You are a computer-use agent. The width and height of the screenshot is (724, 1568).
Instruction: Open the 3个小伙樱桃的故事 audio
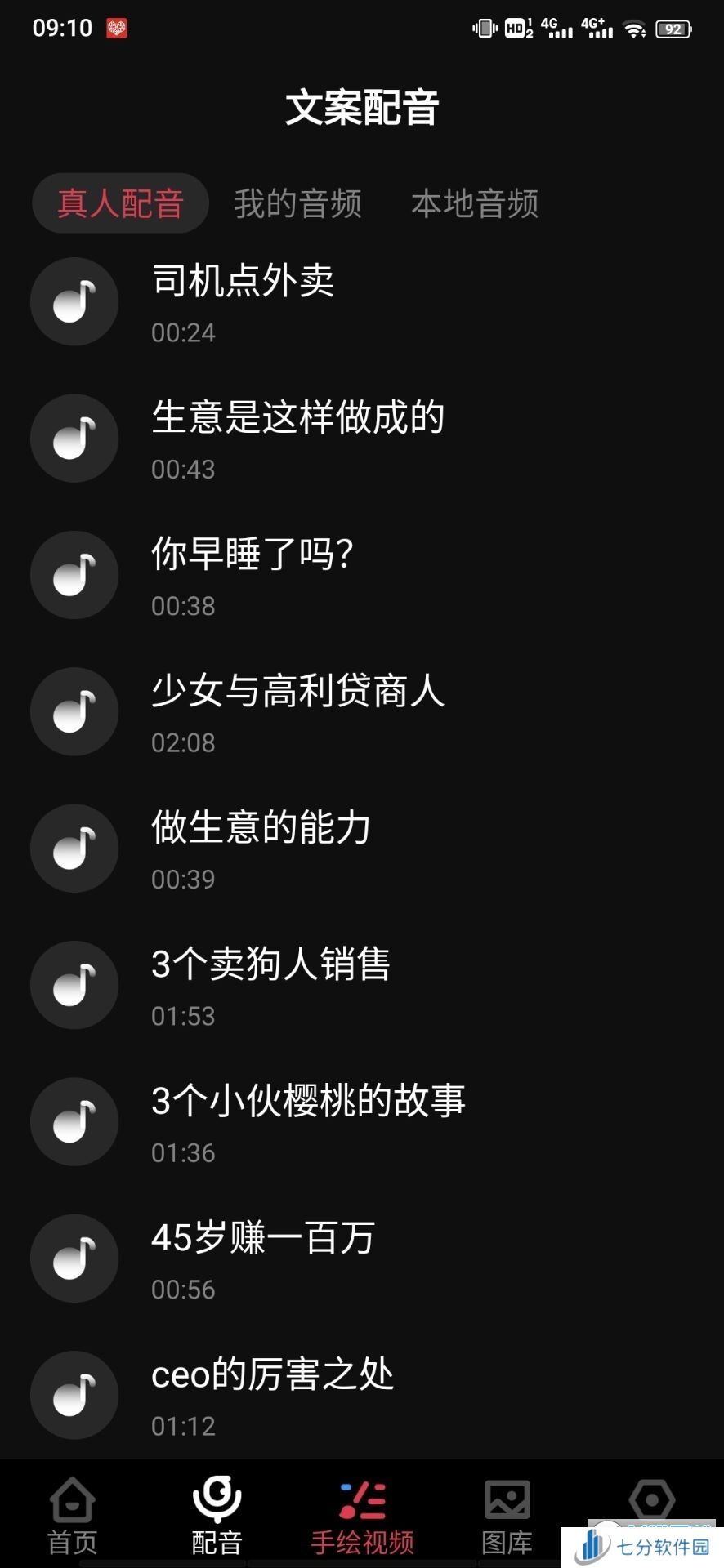tap(362, 1121)
